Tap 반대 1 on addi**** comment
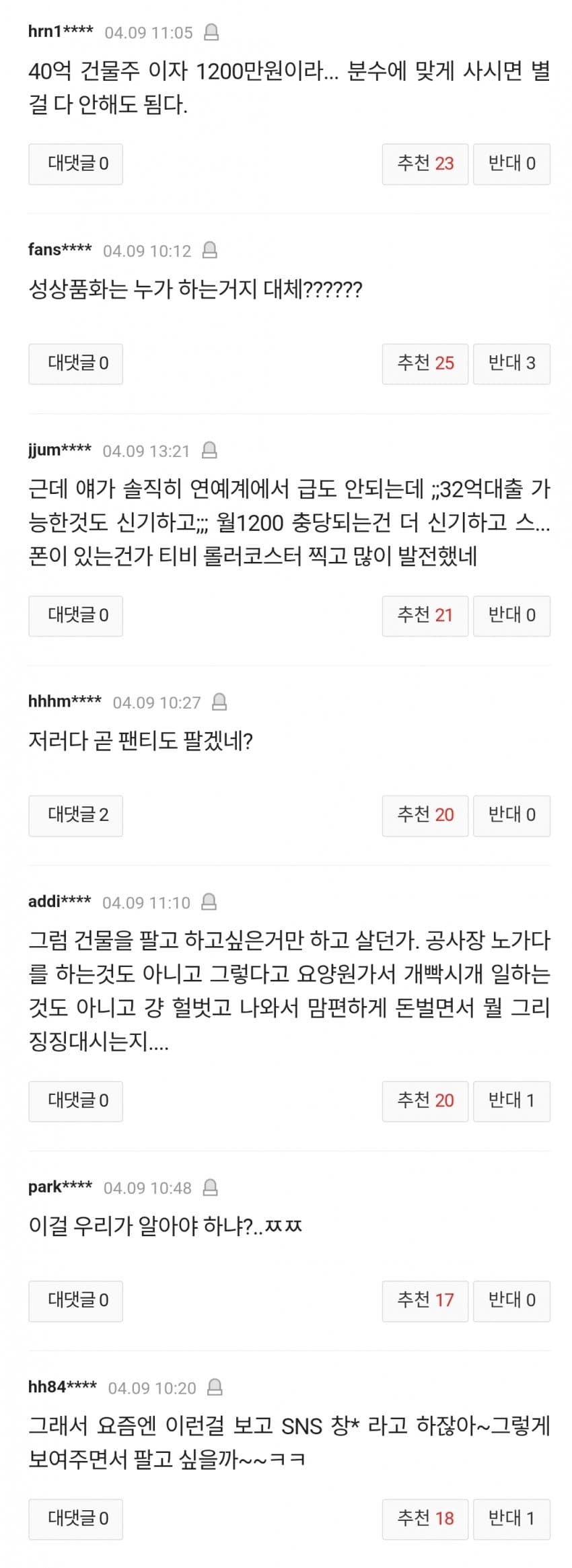Screen dimensions: 572x1568 [511, 1100]
